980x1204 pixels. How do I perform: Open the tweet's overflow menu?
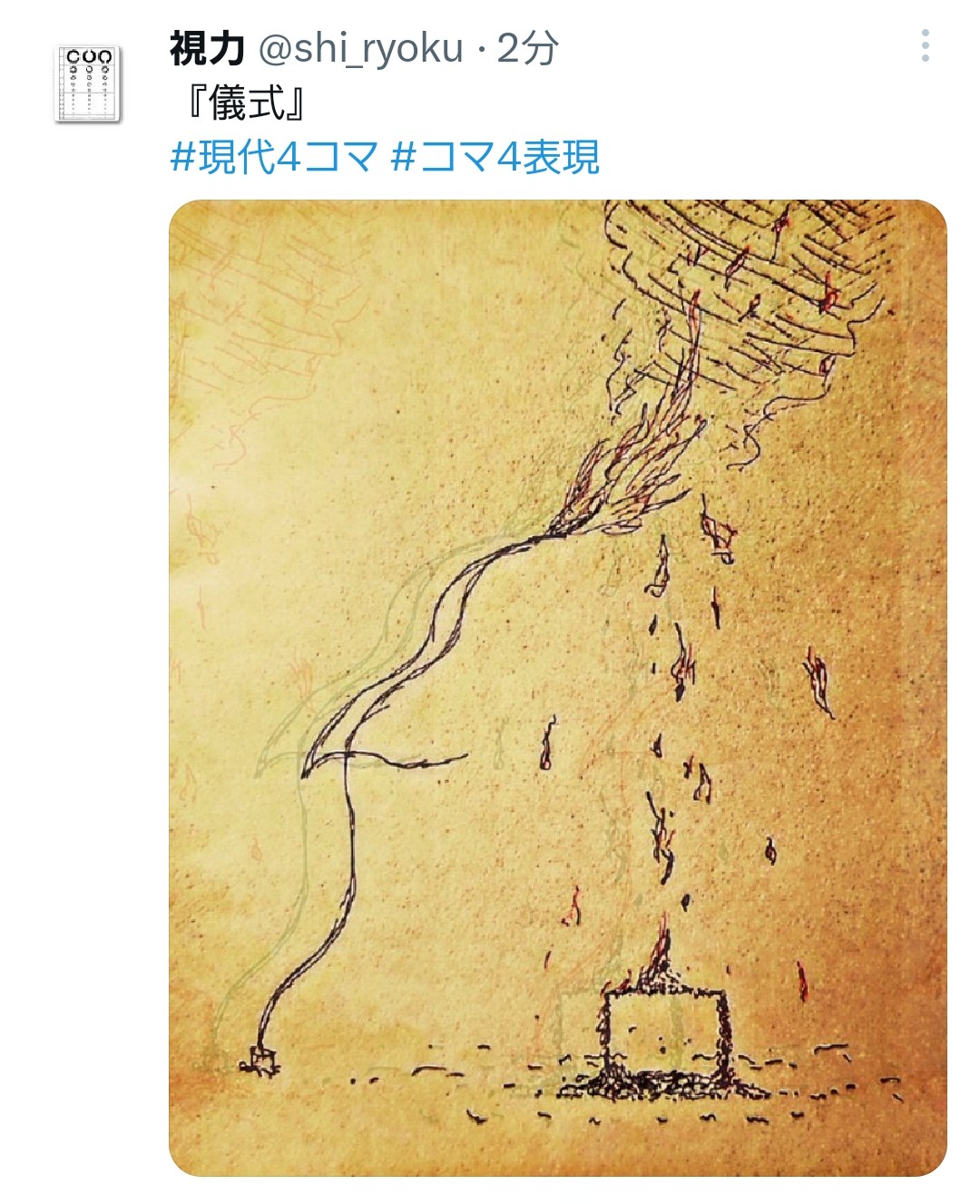pyautogui.click(x=925, y=45)
